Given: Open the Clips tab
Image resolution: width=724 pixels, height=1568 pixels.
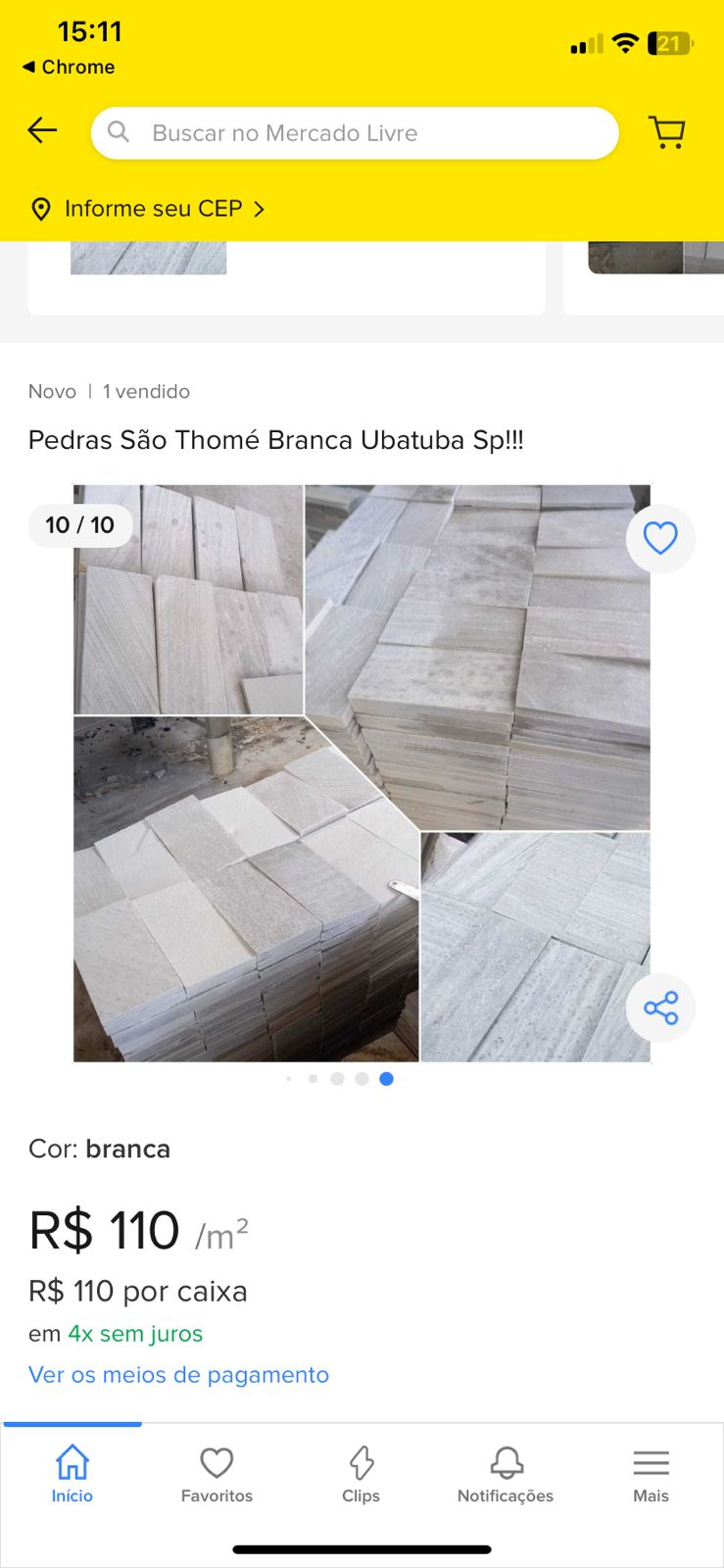Looking at the screenshot, I should (361, 1474).
